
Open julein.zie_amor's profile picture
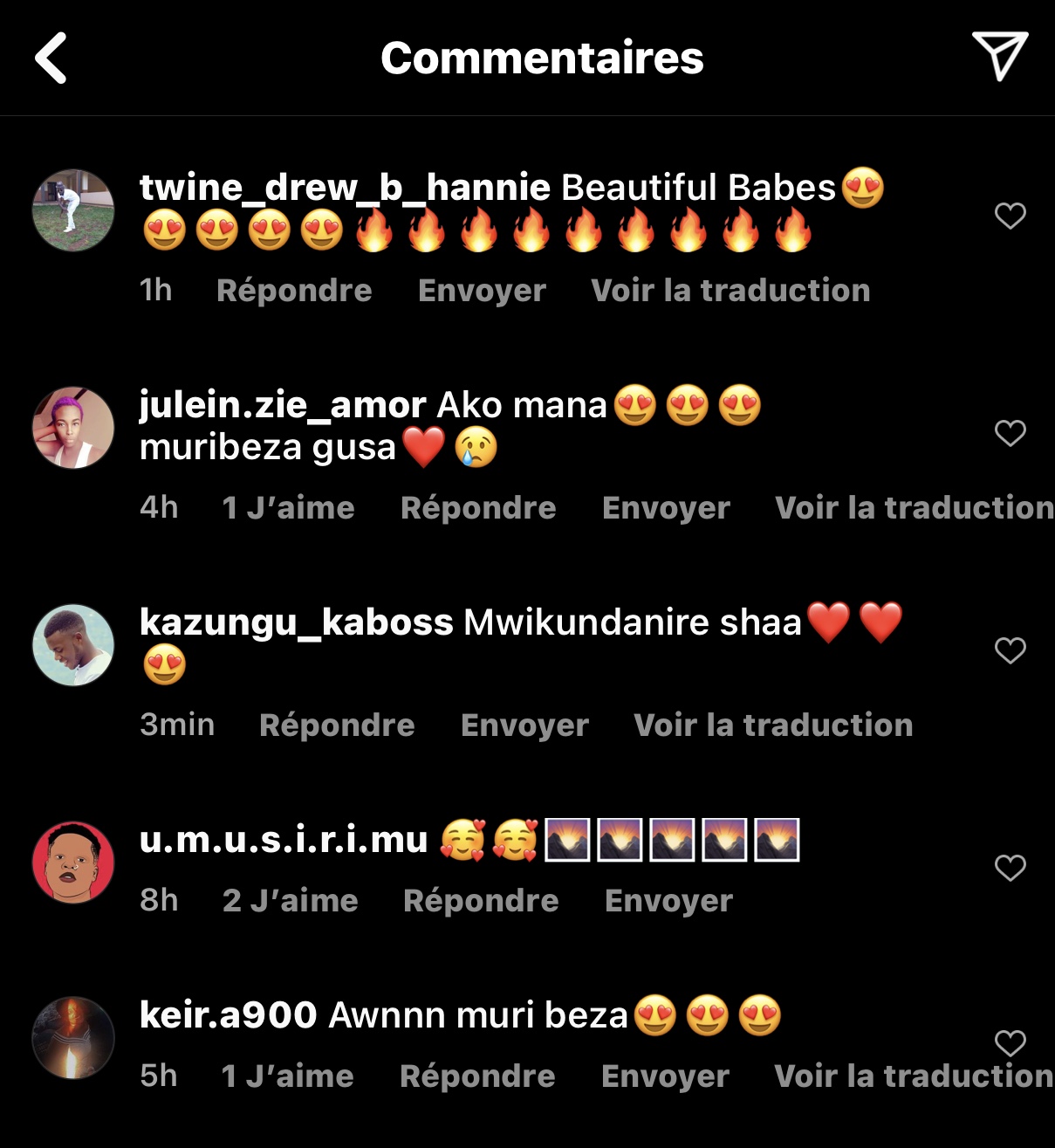(73, 428)
